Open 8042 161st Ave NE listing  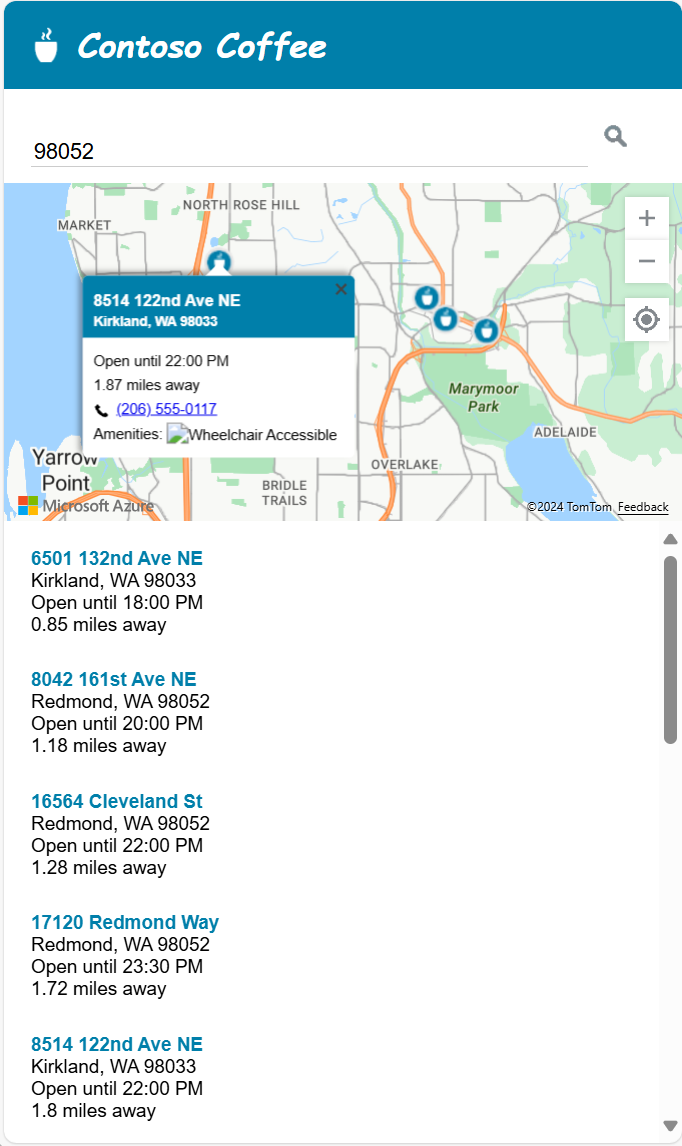114,680
